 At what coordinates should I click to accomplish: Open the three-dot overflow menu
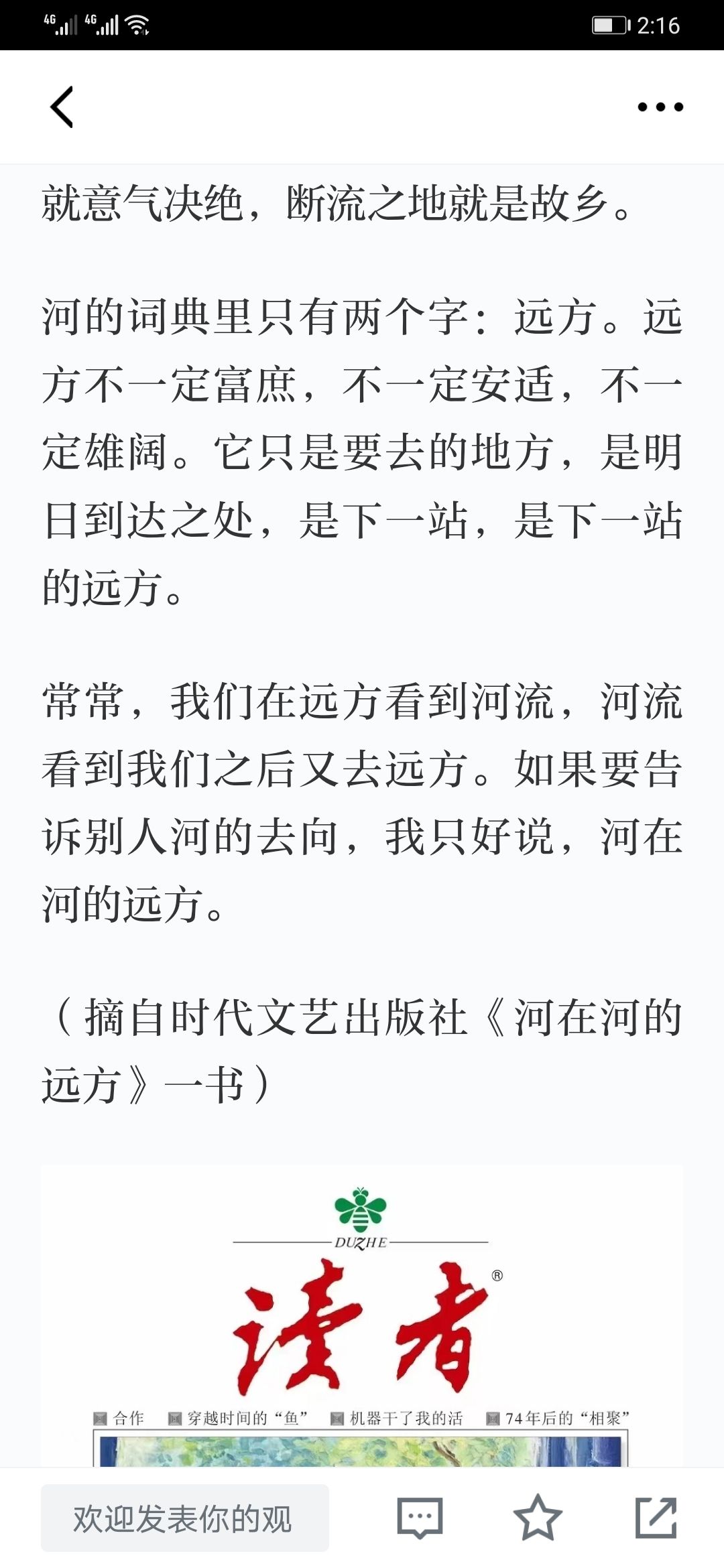[660, 107]
